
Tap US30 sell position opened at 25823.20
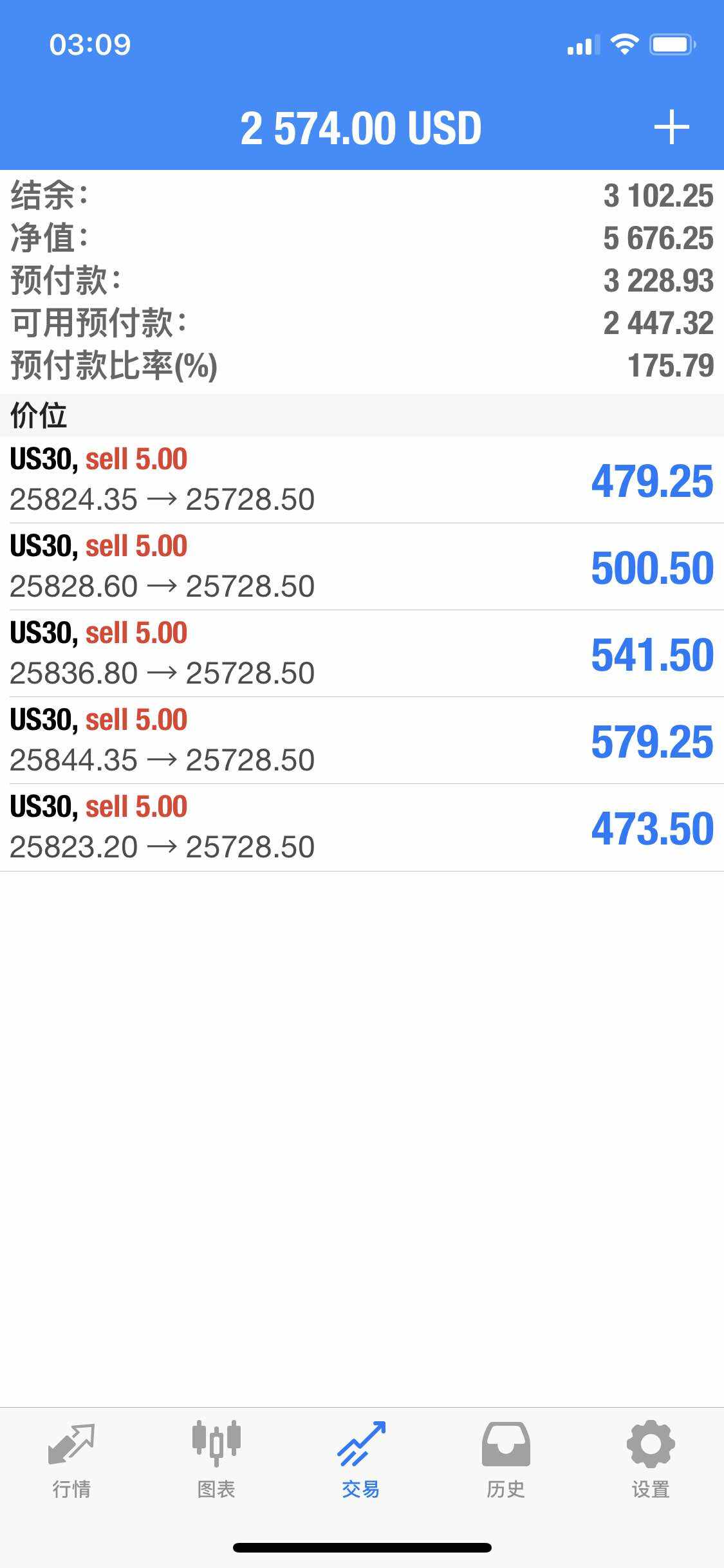pos(360,827)
